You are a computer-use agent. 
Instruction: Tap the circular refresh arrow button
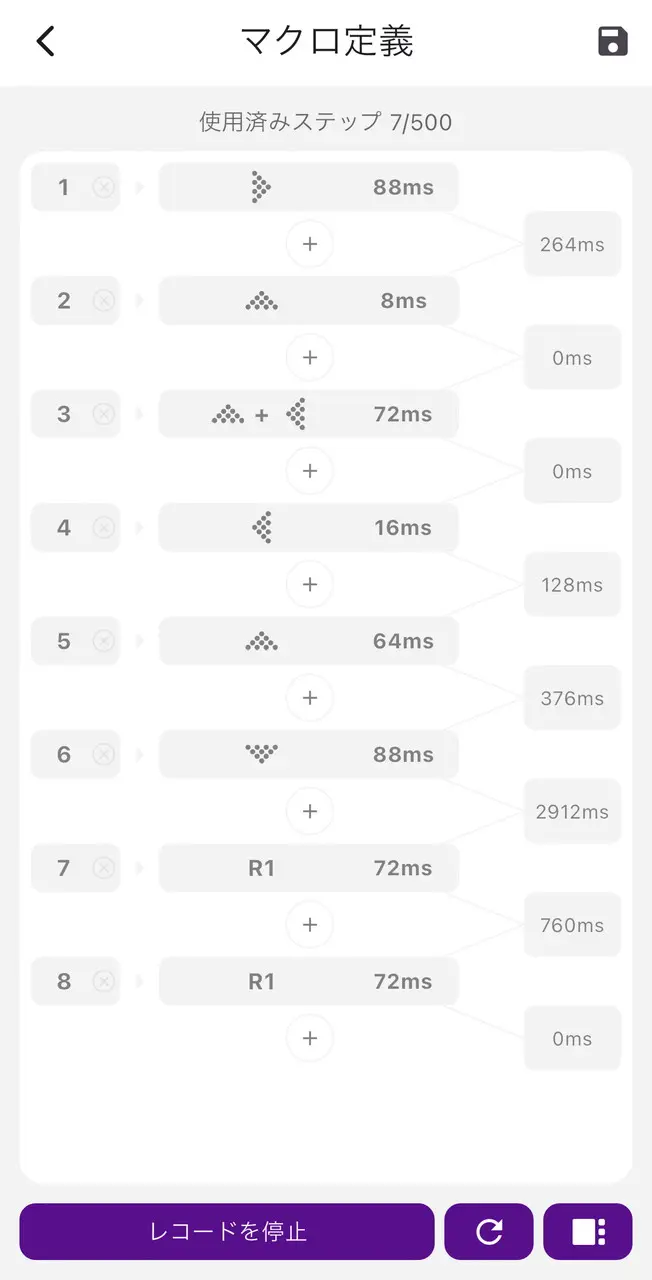tap(489, 1231)
